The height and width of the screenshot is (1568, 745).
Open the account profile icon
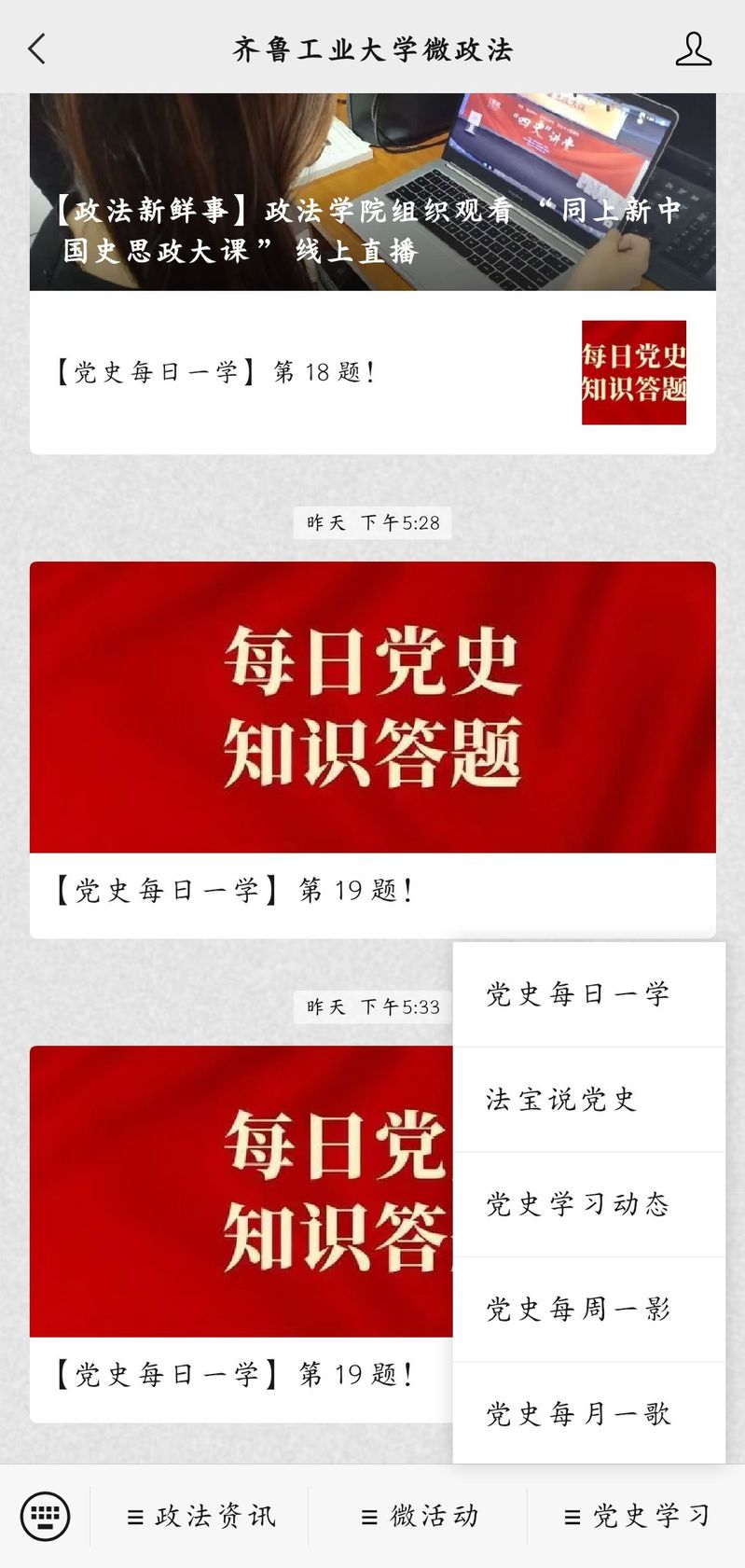click(693, 49)
